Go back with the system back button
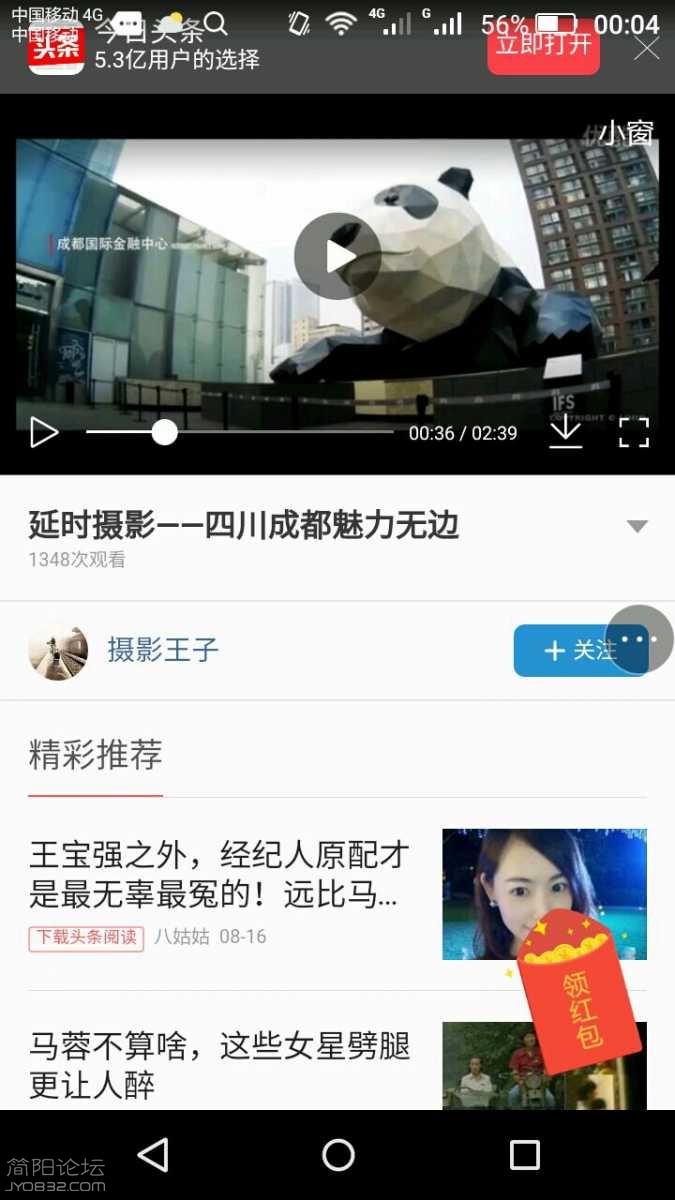 152,1155
